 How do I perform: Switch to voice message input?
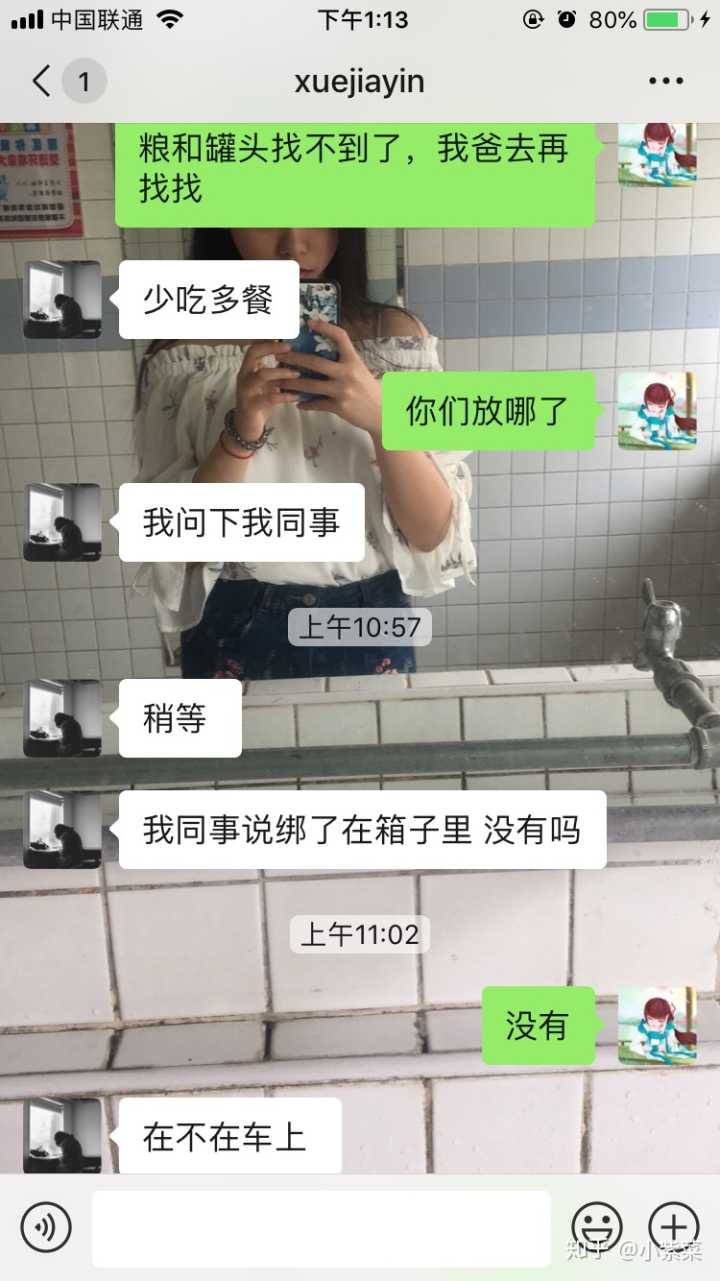click(x=46, y=1227)
